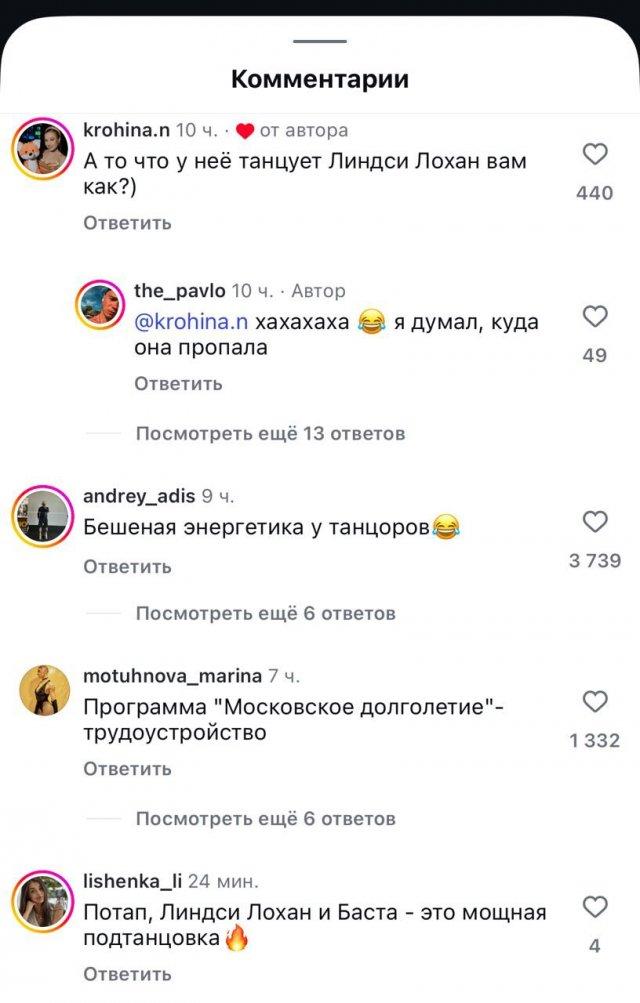The width and height of the screenshot is (640, 1003).
Task: Open lishenka_li's profile picture
Action: pyautogui.click(x=41, y=901)
